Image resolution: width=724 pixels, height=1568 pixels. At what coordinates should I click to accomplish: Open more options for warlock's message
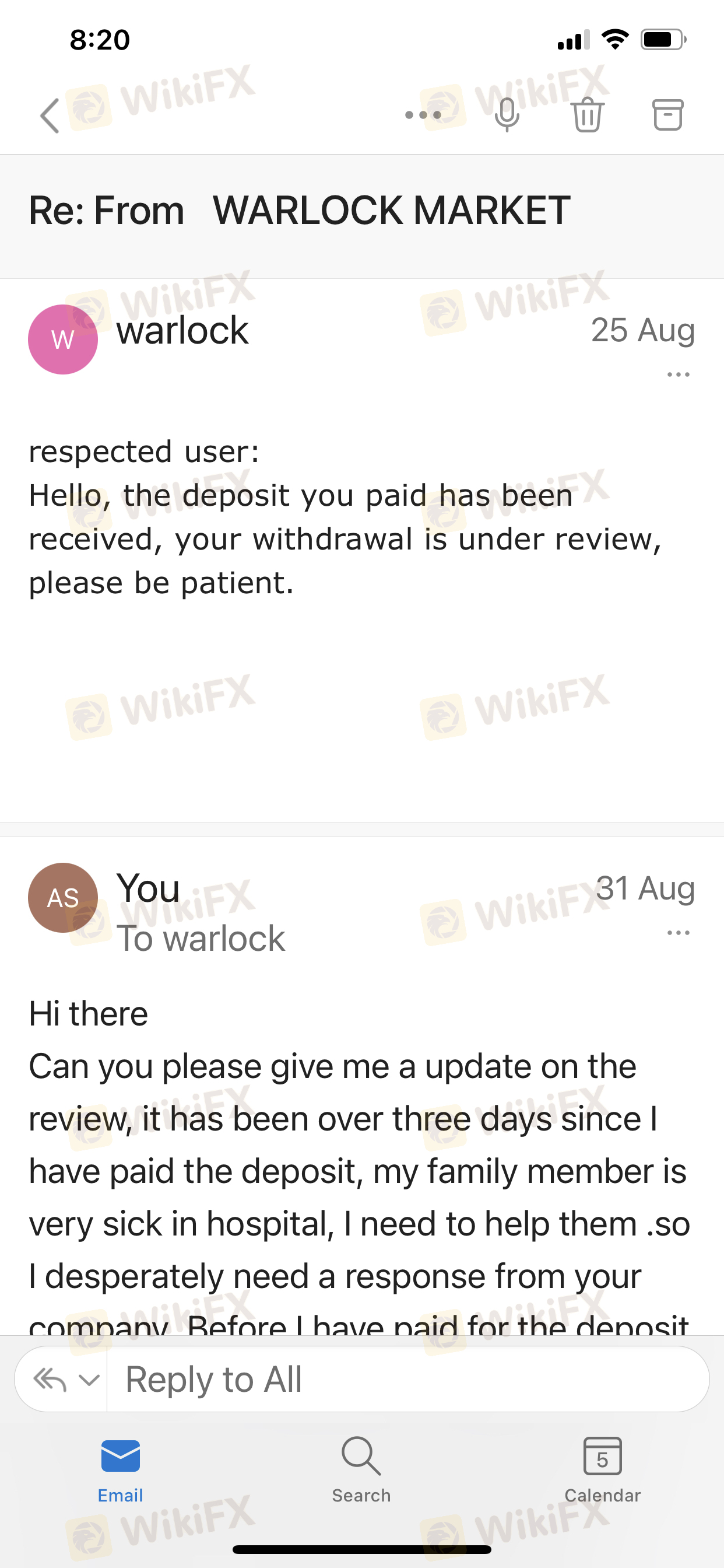(678, 374)
